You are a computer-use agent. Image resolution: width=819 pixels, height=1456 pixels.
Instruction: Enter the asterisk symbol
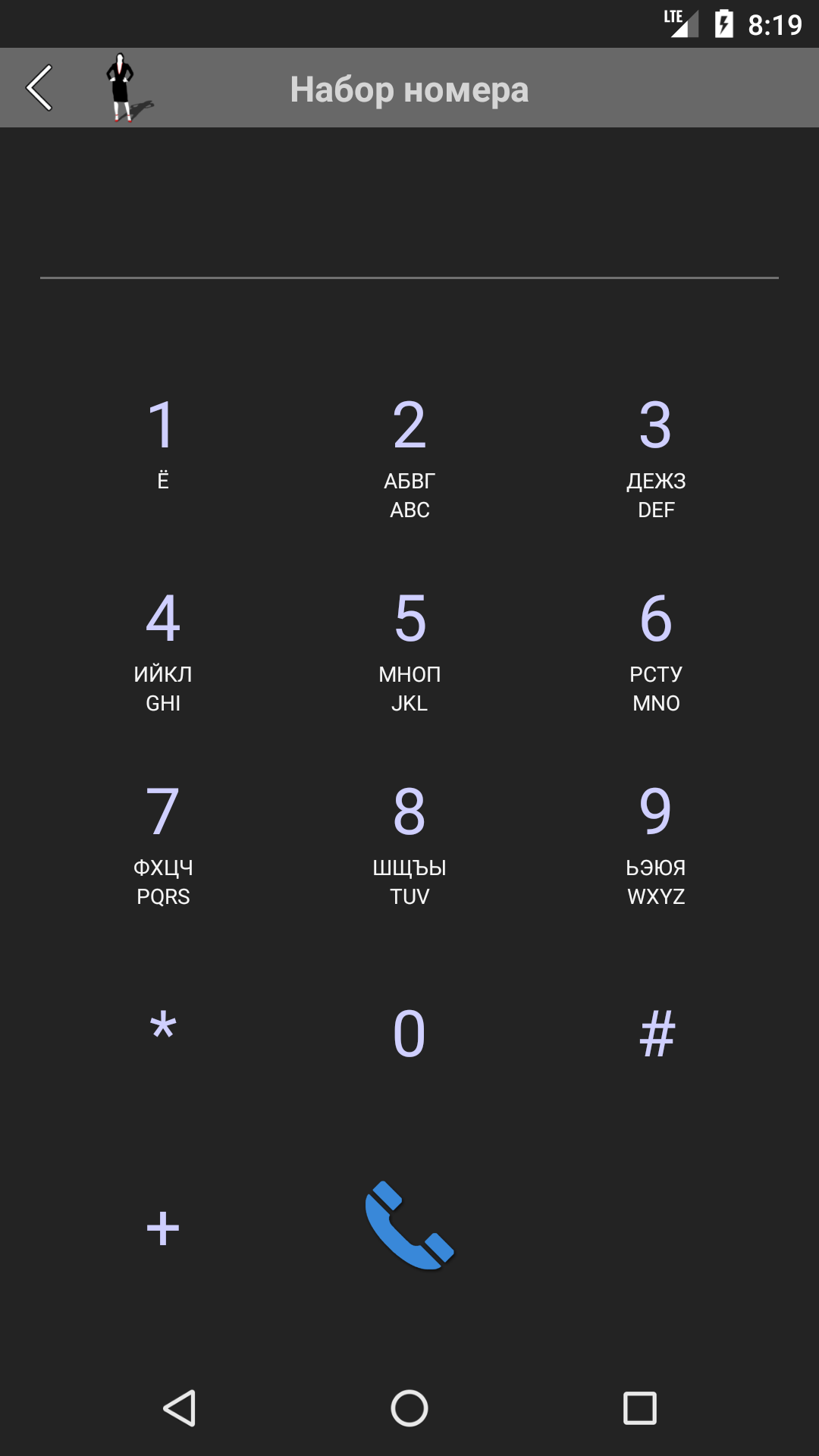162,1031
